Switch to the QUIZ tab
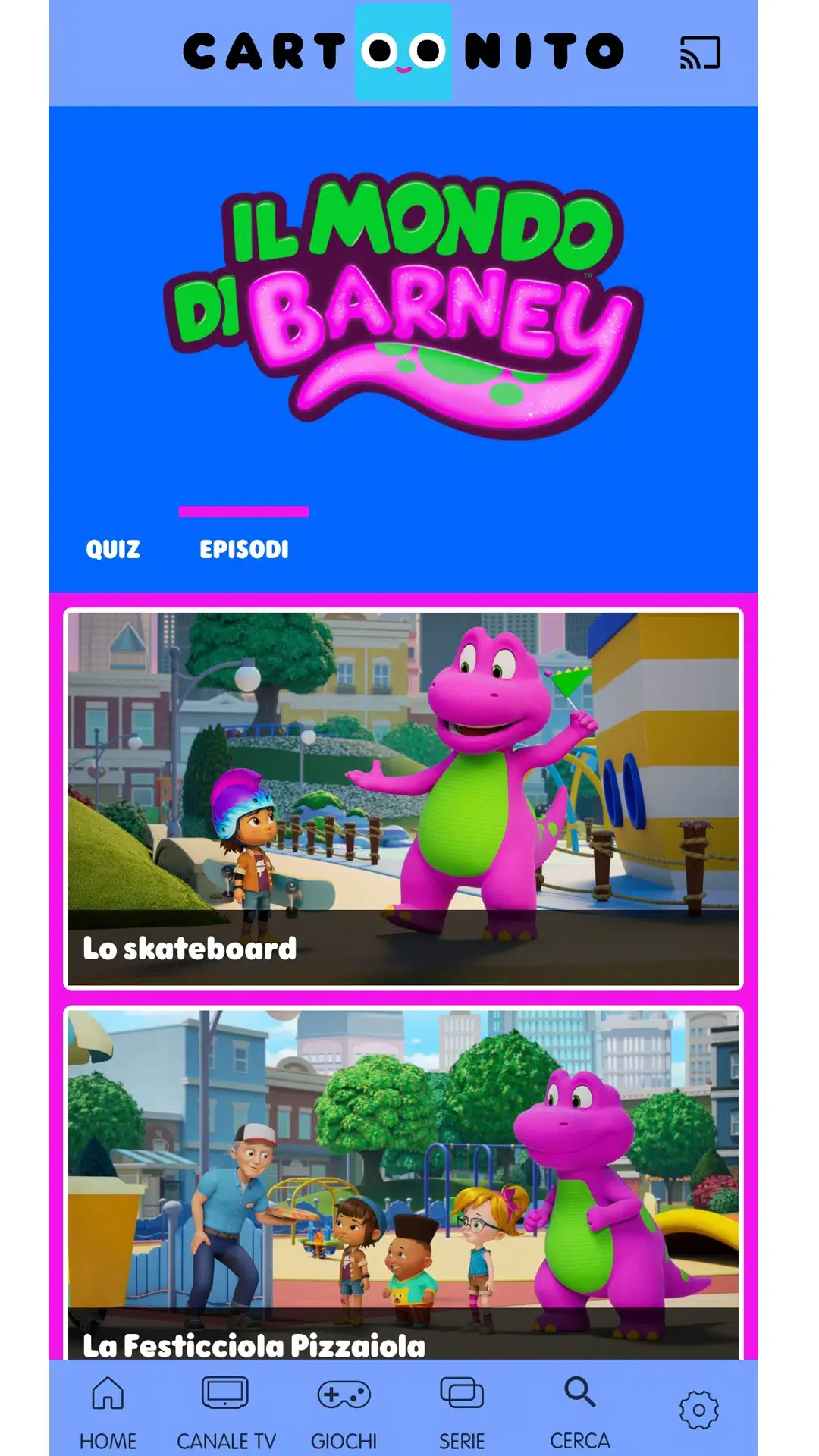 [x=114, y=548]
